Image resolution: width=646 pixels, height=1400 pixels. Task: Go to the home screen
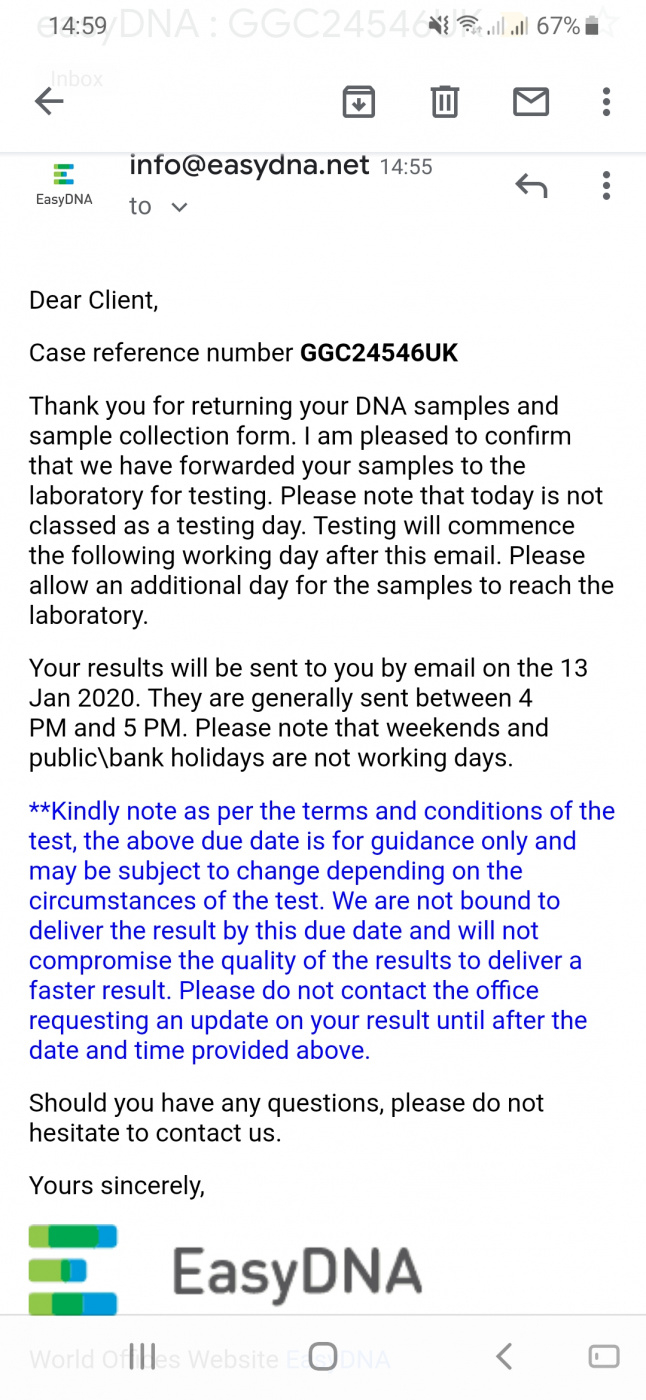322,1356
